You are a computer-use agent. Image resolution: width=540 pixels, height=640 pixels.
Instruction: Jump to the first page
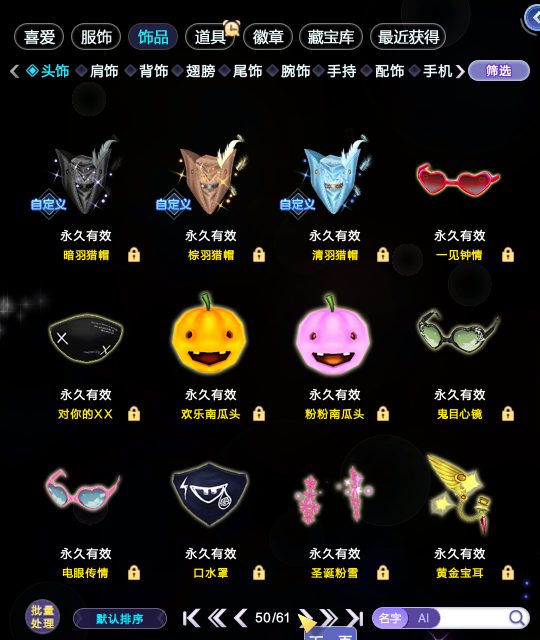click(191, 618)
